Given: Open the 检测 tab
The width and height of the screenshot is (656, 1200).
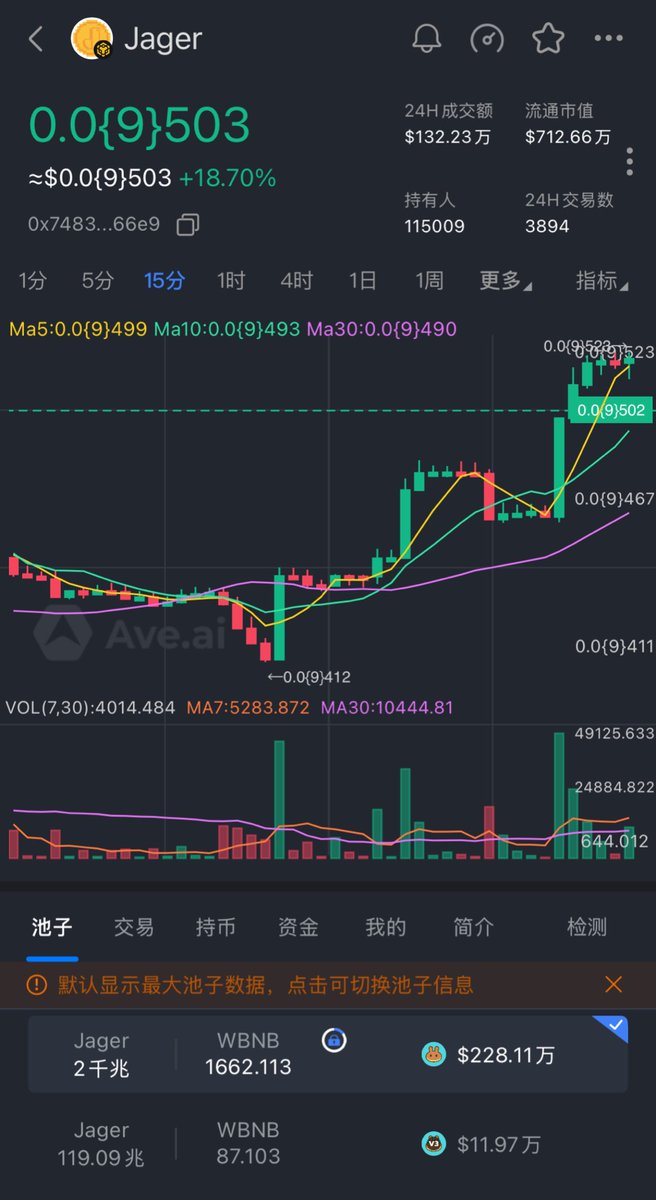Looking at the screenshot, I should (586, 927).
